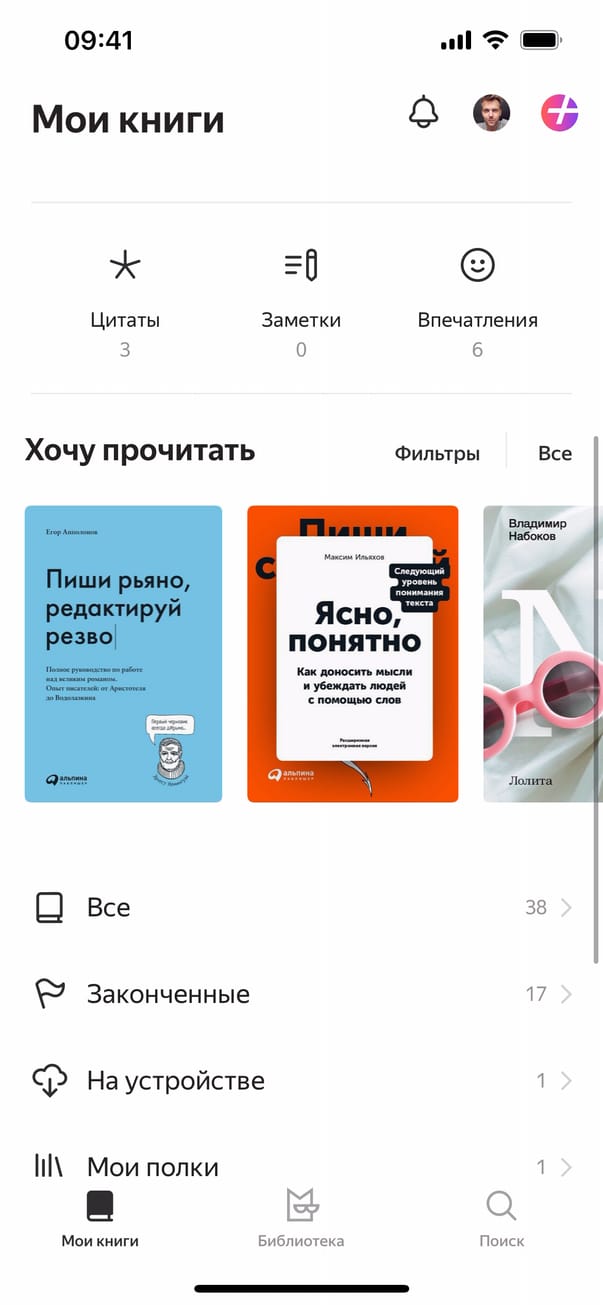The width and height of the screenshot is (603, 1305).
Task: Open the profile avatar
Action: 491,113
